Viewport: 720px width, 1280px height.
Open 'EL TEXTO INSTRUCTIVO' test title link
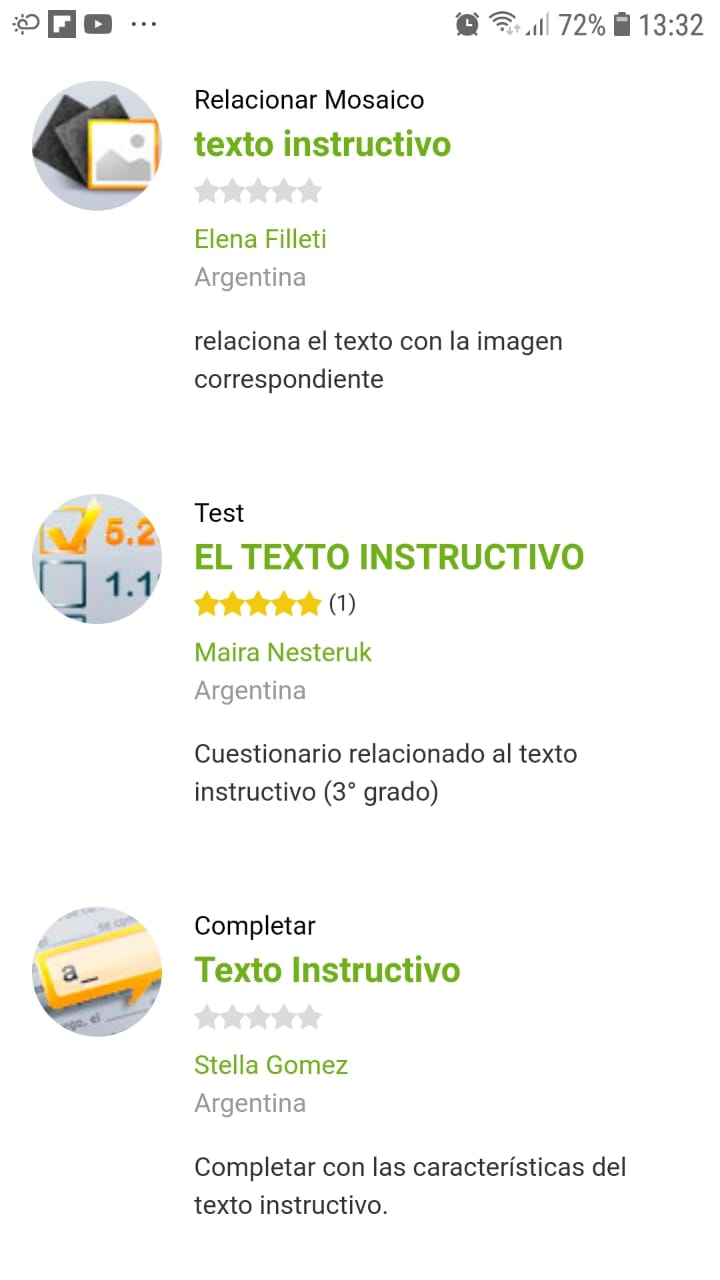coord(389,557)
